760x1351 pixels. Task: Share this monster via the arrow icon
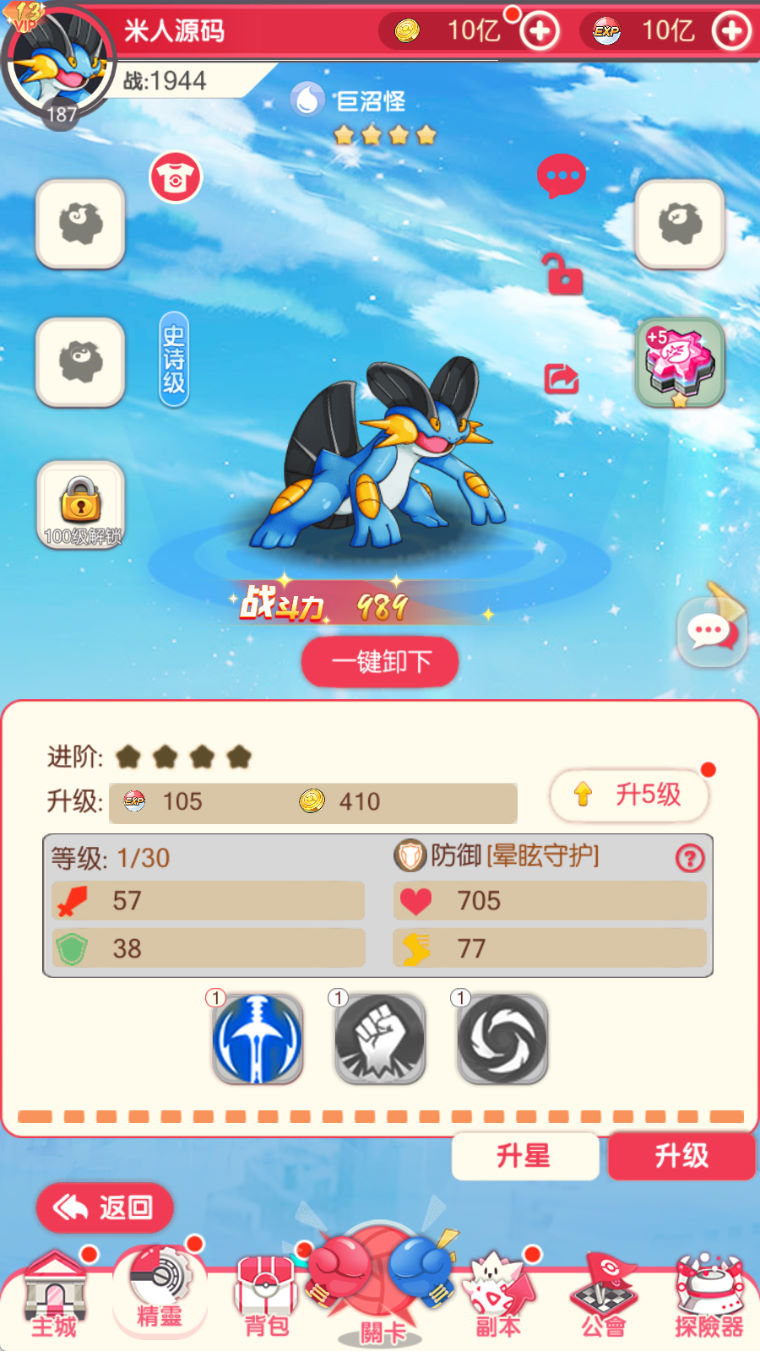click(x=562, y=378)
